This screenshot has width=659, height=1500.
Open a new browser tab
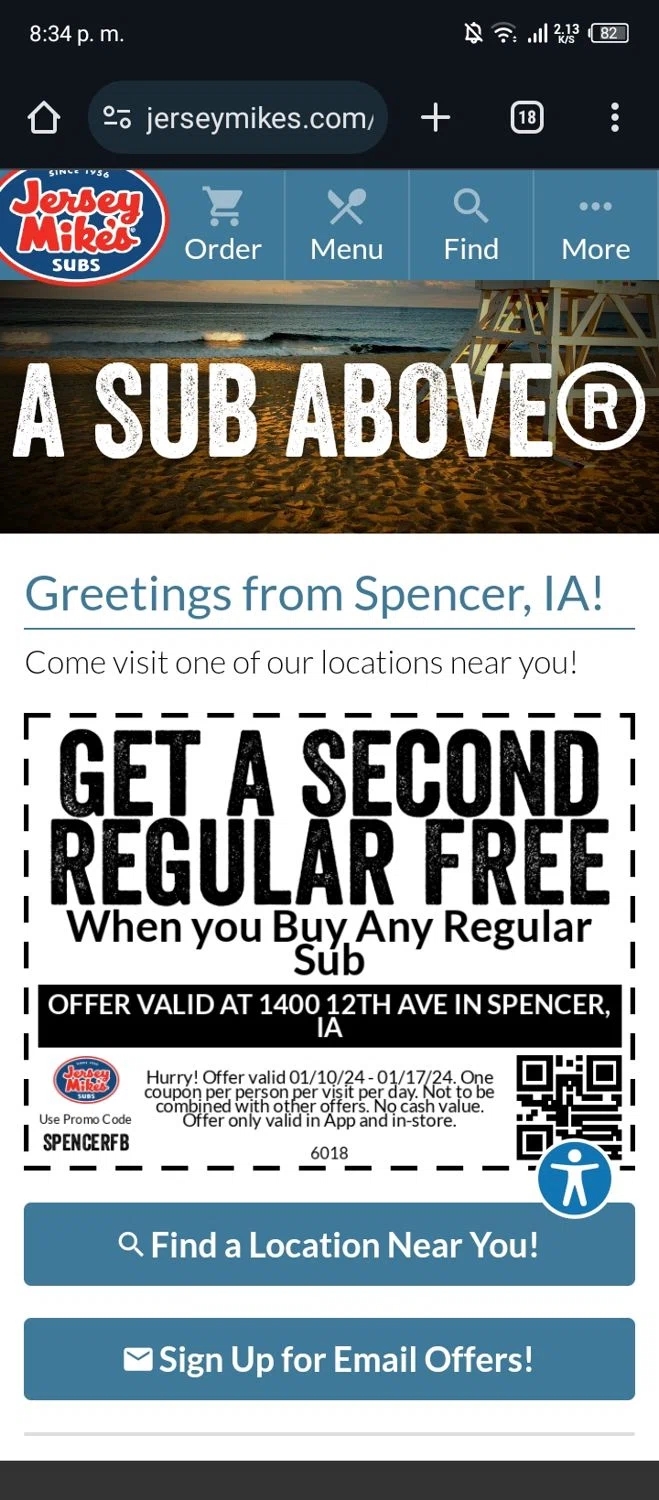coord(435,118)
